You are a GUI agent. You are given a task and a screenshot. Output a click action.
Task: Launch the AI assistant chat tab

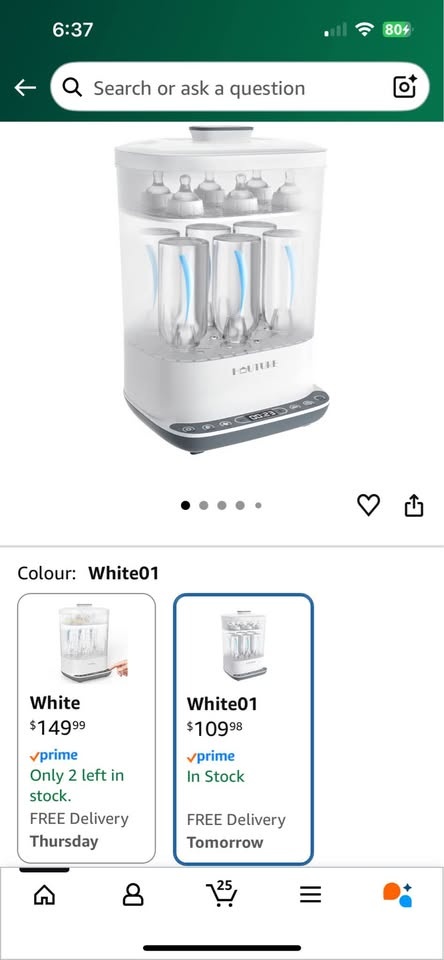click(398, 894)
